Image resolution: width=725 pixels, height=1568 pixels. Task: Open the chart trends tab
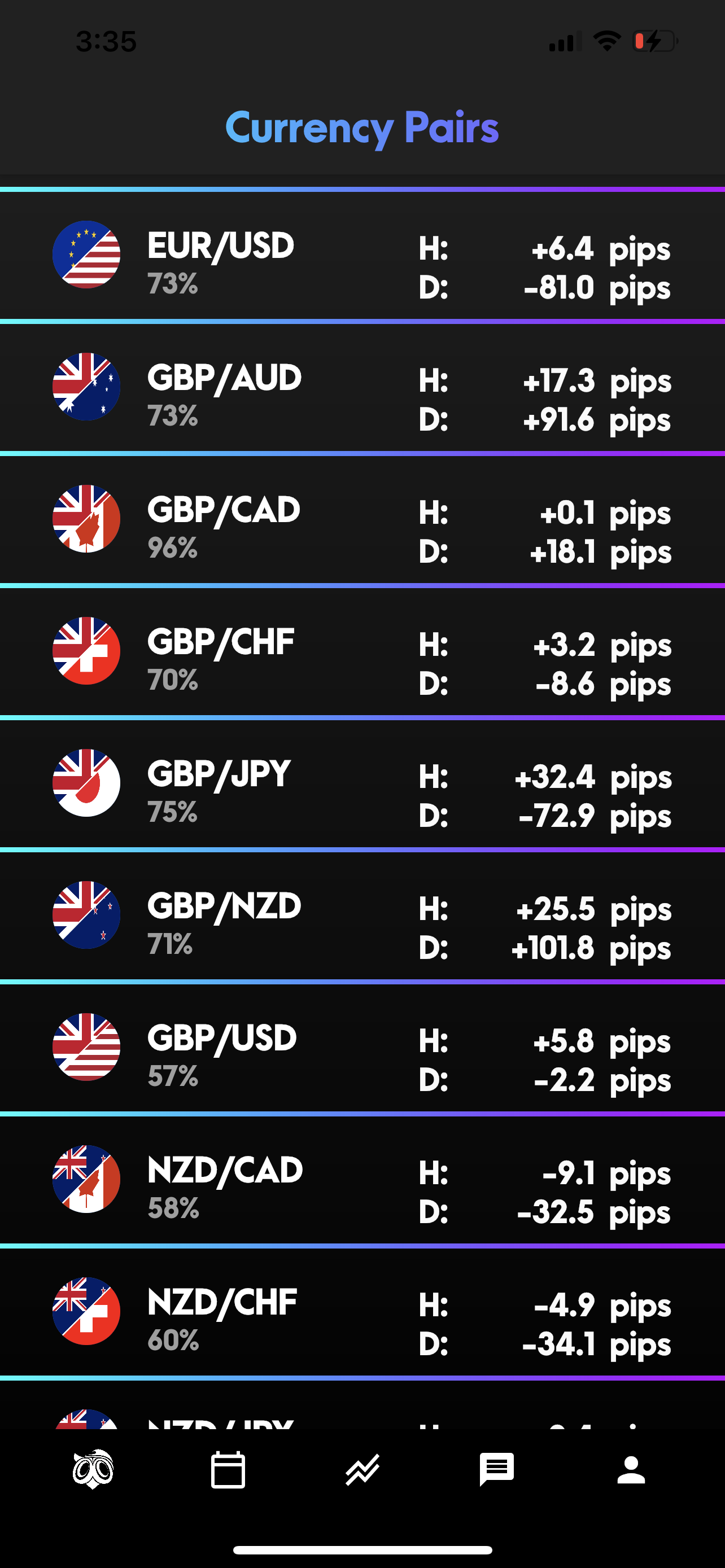point(362,1470)
